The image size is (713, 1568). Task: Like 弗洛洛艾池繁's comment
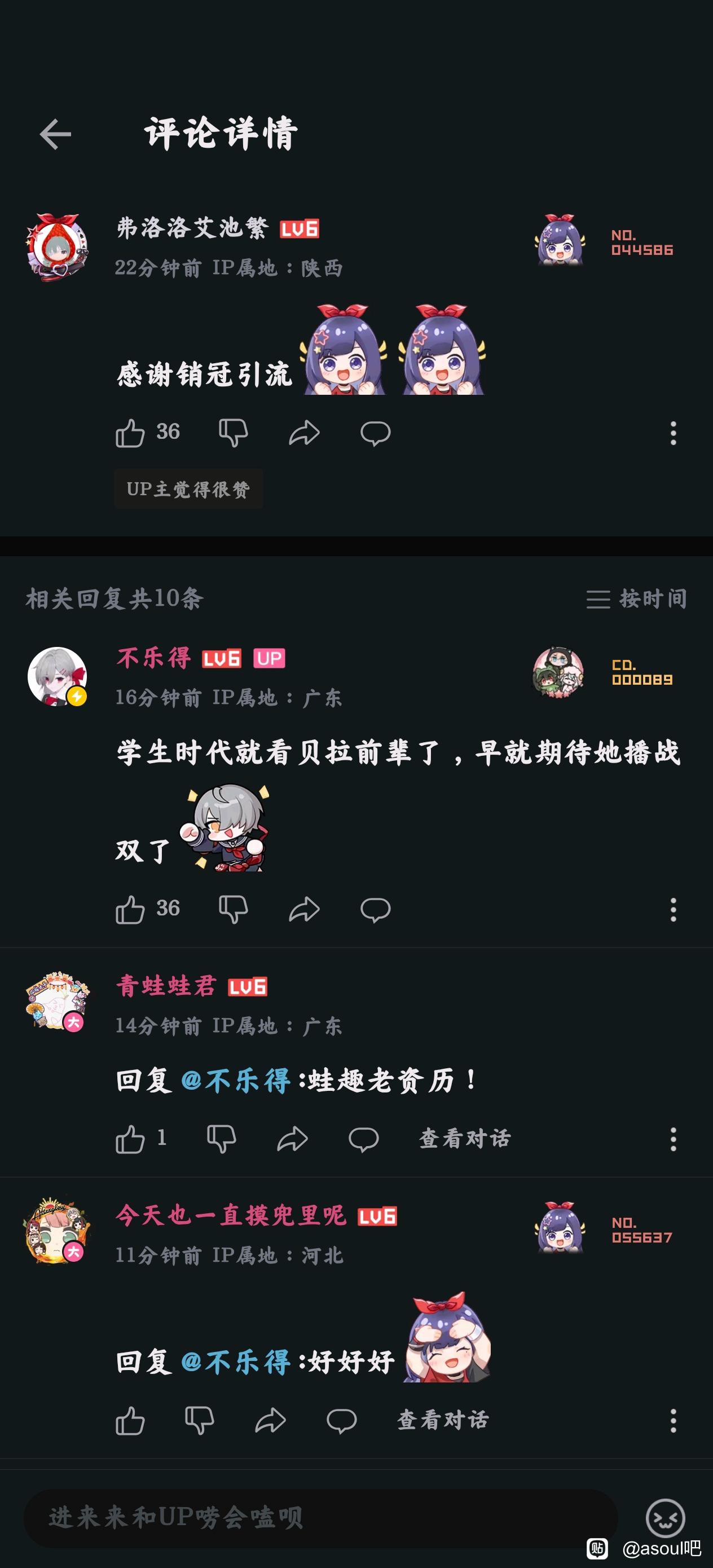[130, 433]
